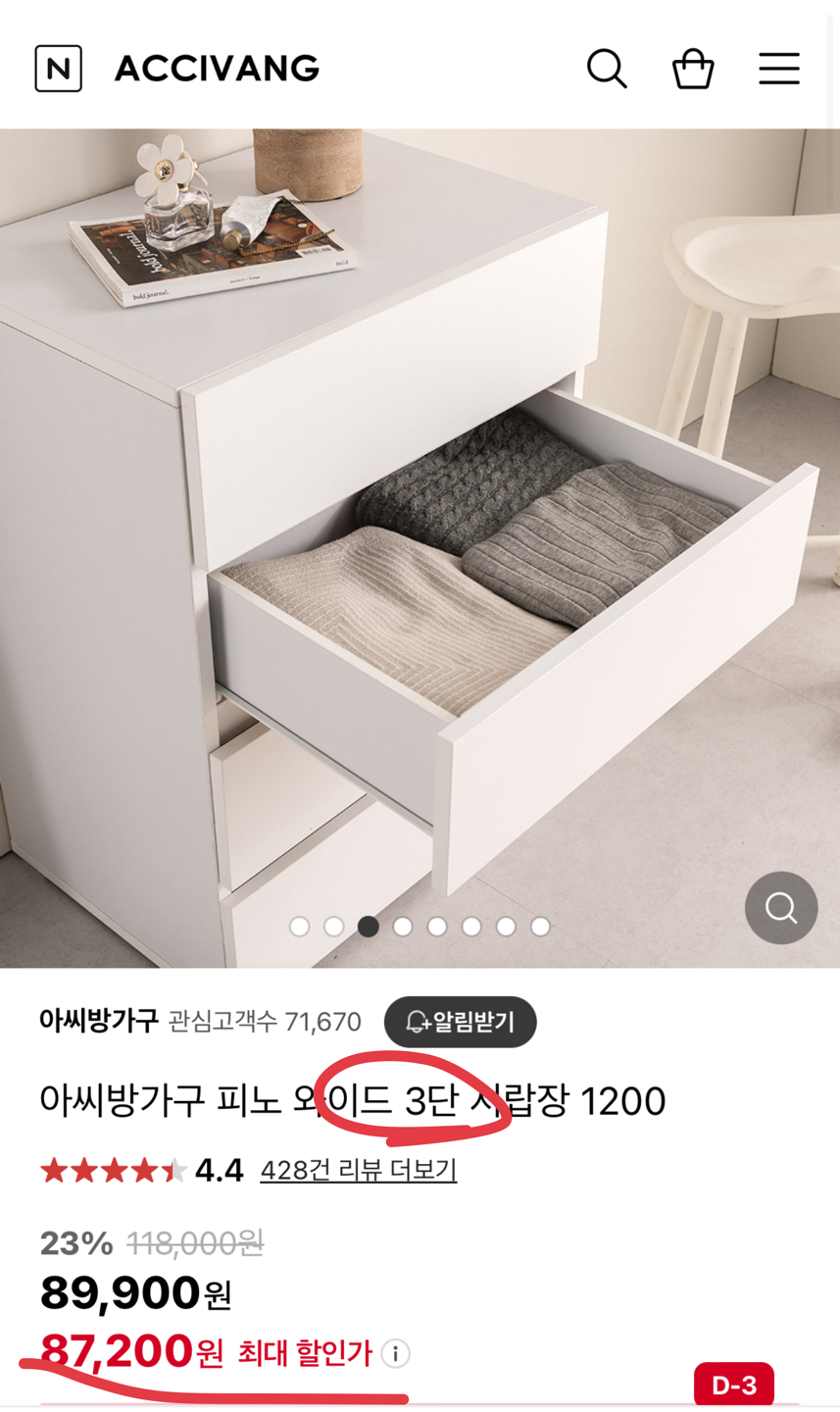Open the shopping cart
The height and width of the screenshot is (1412, 840).
coord(692,69)
